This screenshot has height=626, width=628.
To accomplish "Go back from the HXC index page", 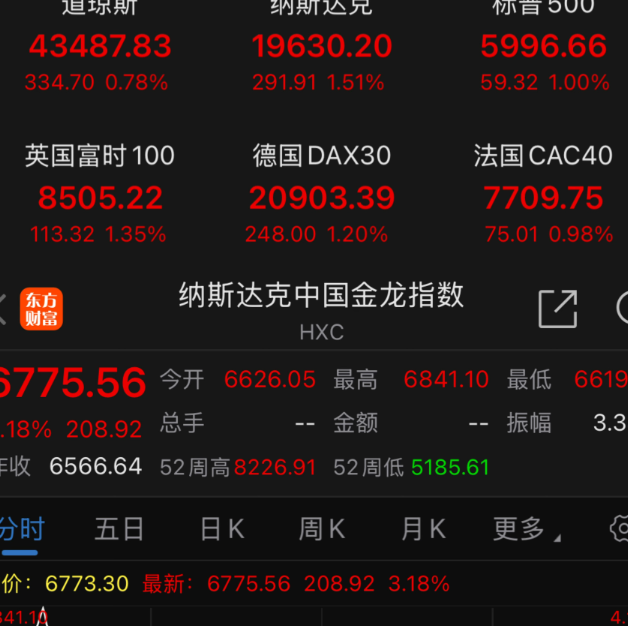I will (x=4, y=309).
